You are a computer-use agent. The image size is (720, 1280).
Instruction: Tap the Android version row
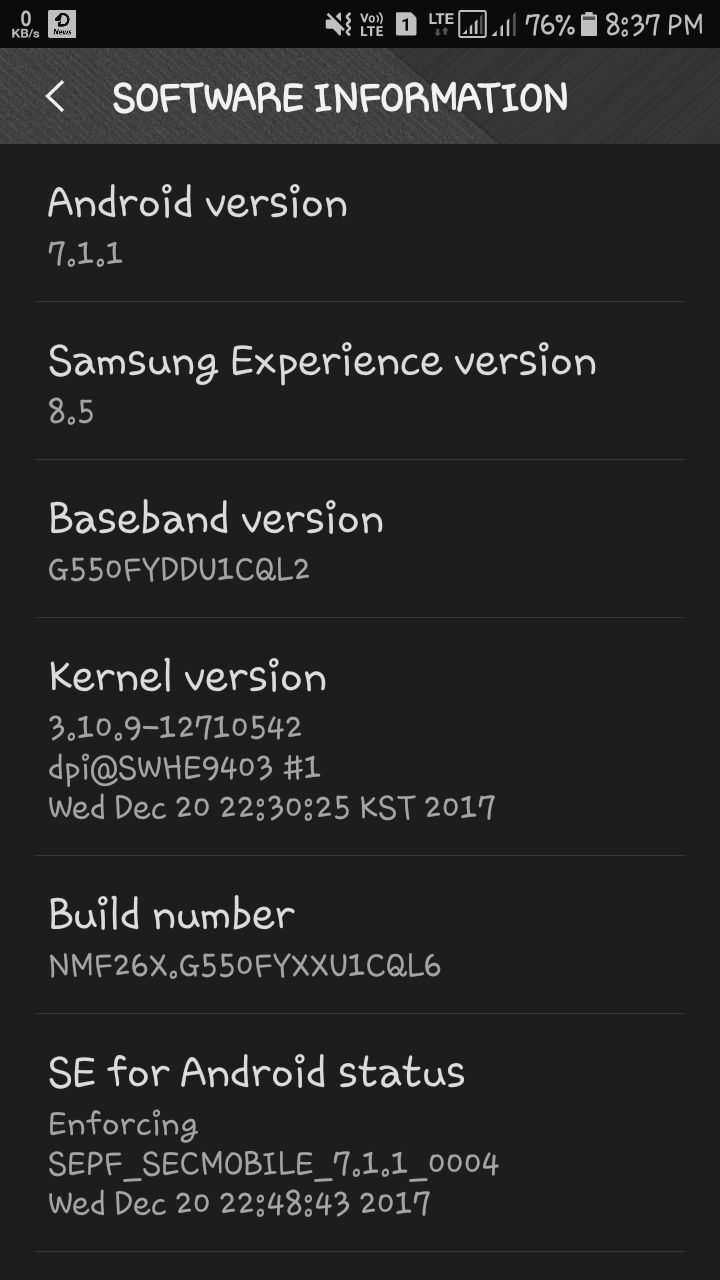tap(360, 223)
